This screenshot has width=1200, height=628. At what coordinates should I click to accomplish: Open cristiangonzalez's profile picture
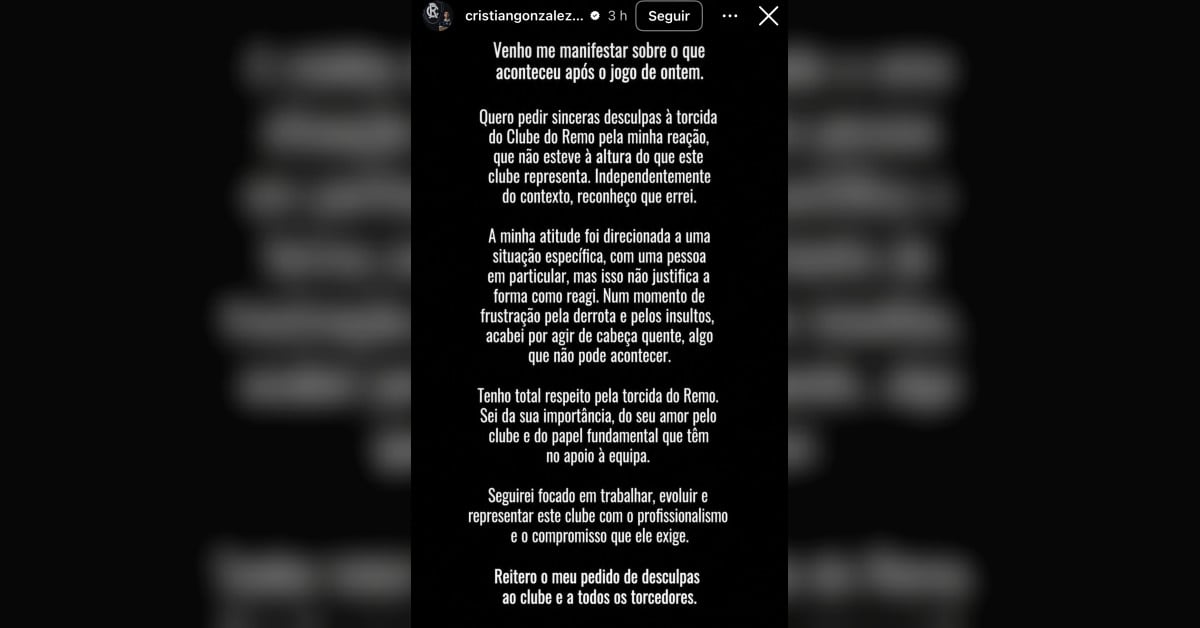(x=438, y=16)
